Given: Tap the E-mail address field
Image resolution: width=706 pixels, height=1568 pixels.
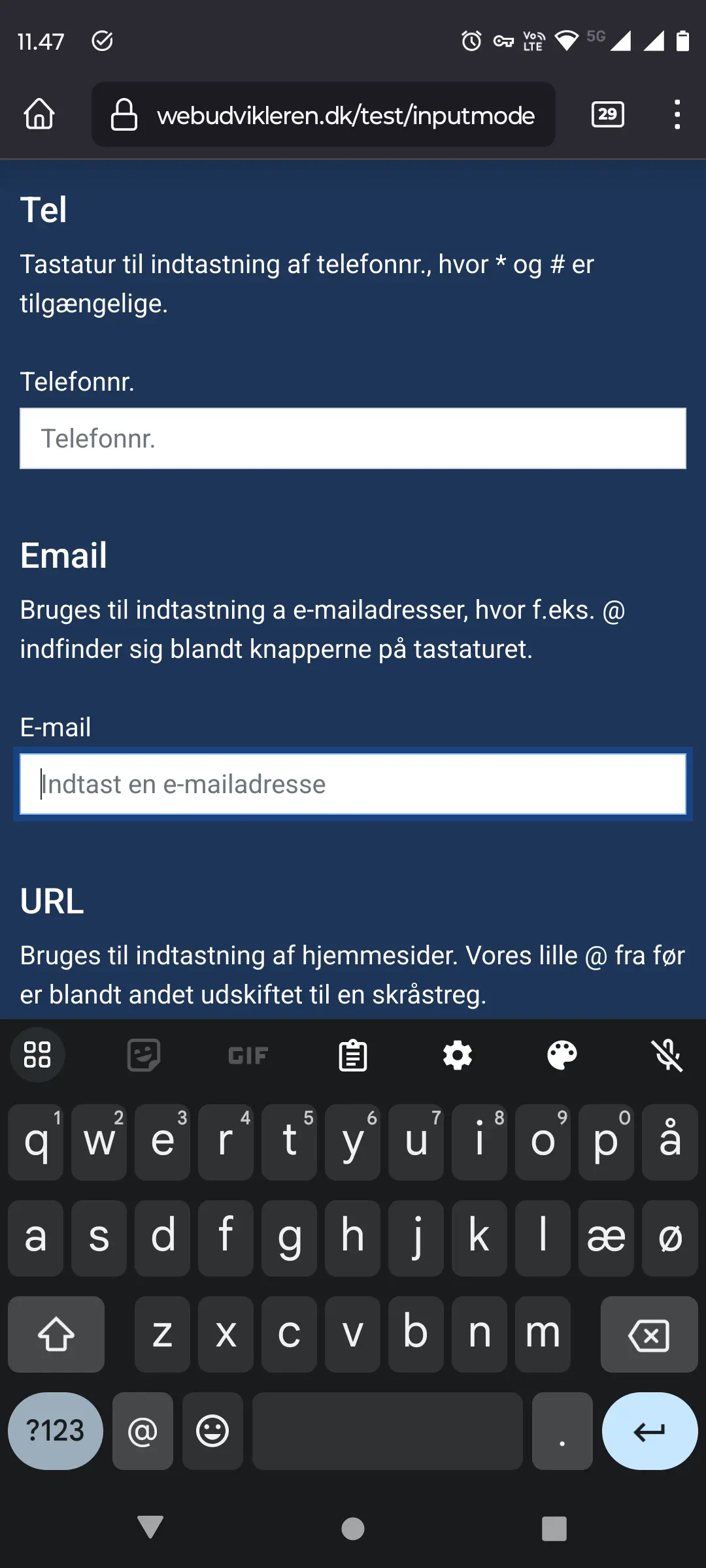Looking at the screenshot, I should 353,784.
